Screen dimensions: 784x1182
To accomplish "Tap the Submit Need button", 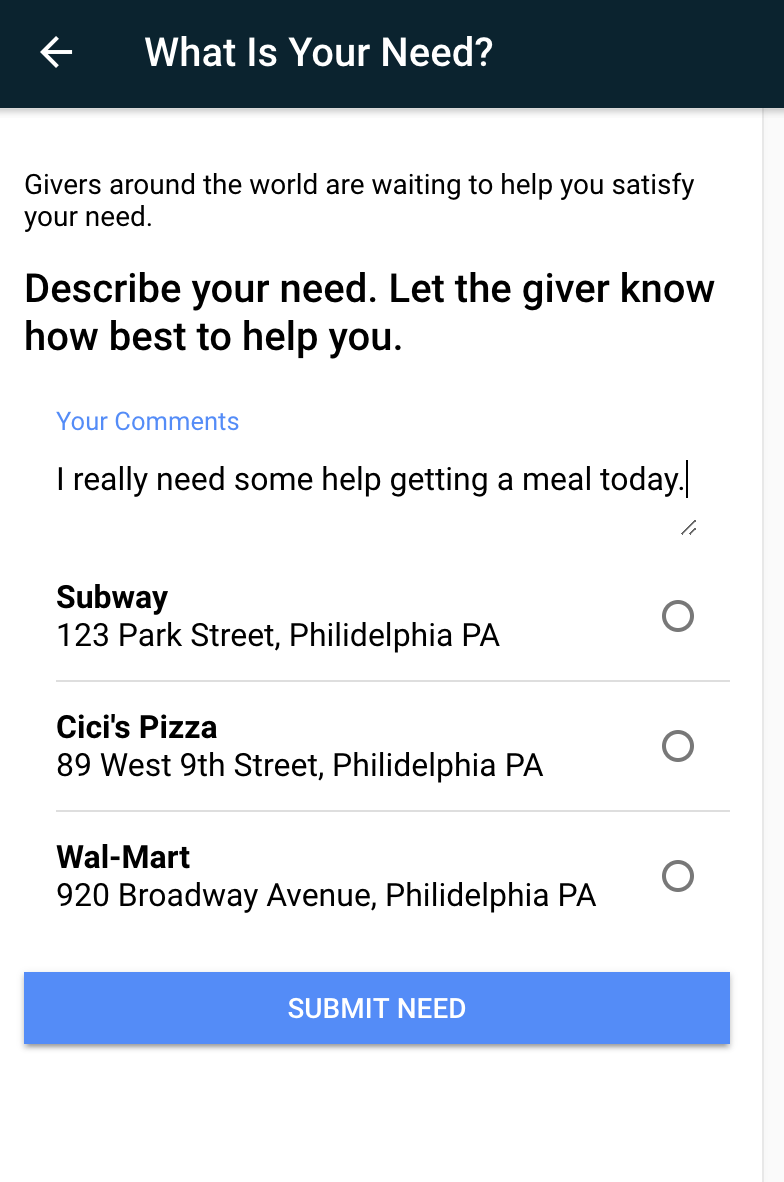I will coord(377,1008).
